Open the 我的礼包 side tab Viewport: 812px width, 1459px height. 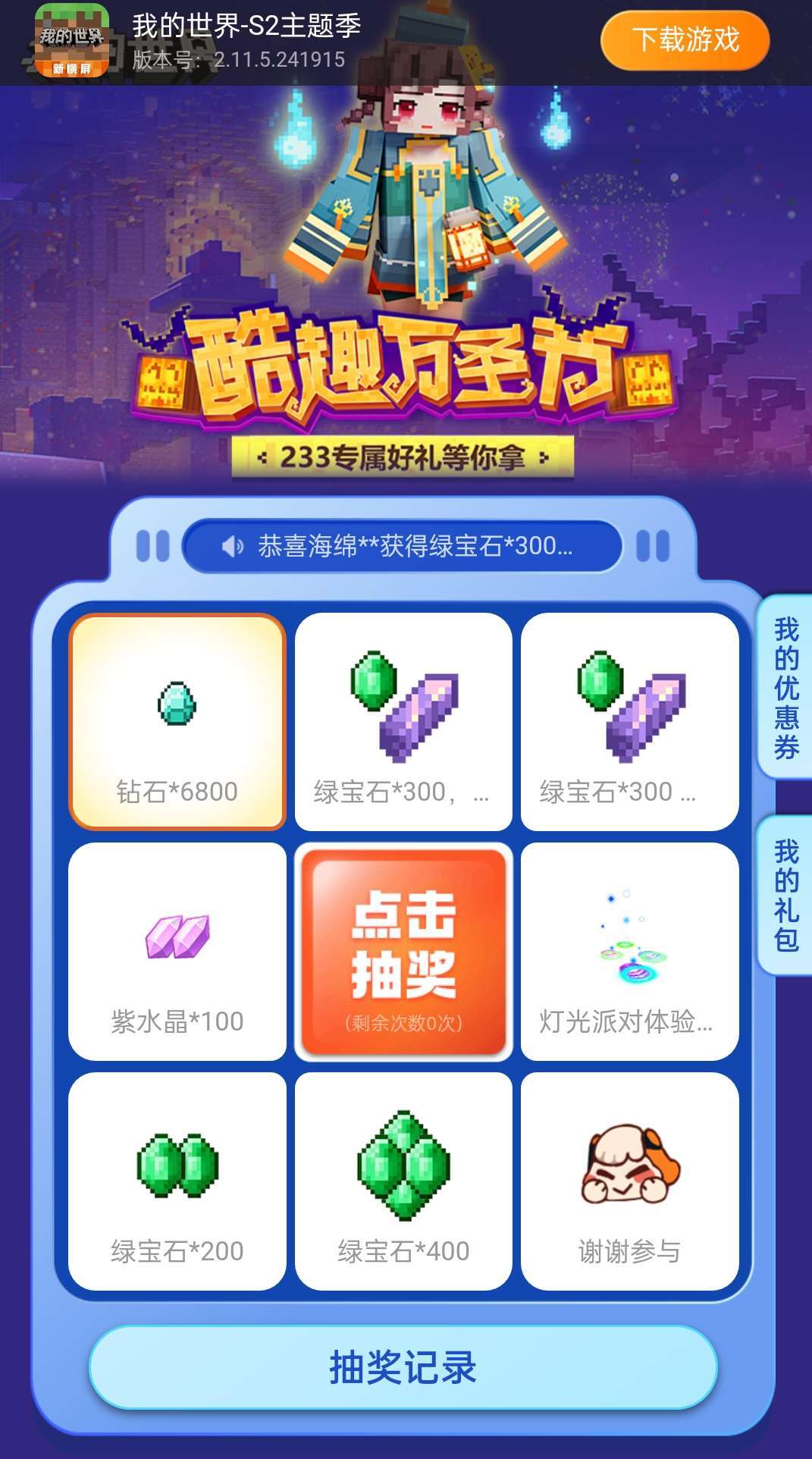pos(785,896)
